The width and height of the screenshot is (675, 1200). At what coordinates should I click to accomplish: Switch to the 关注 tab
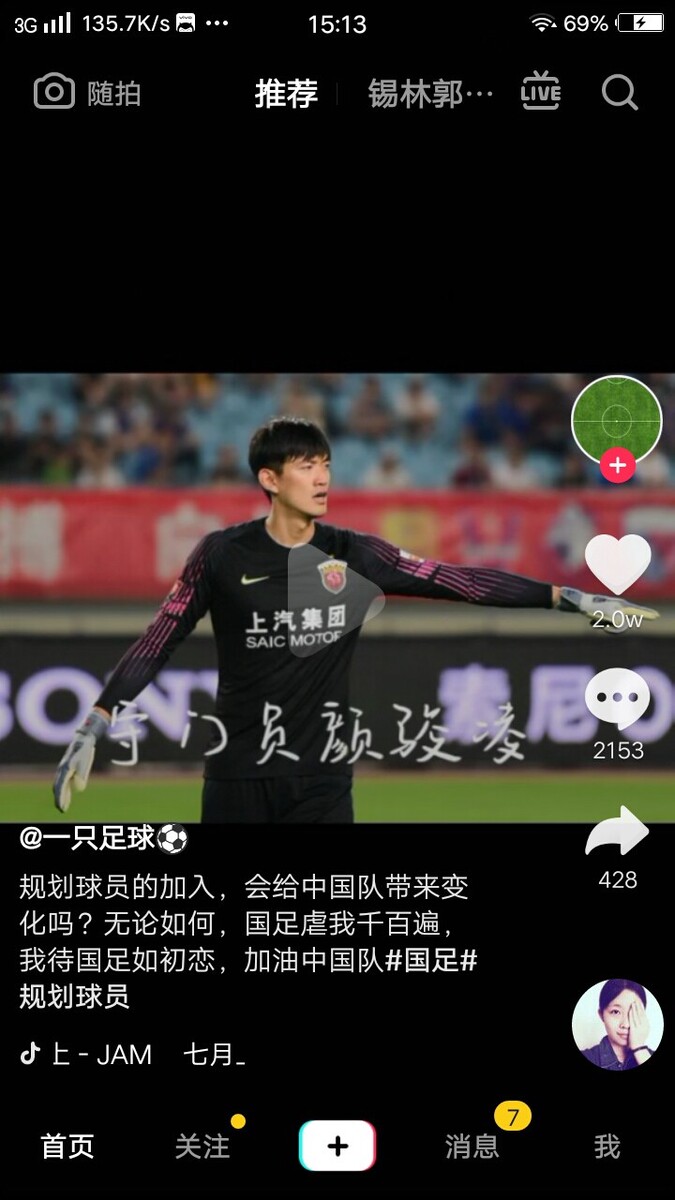[x=202, y=1146]
